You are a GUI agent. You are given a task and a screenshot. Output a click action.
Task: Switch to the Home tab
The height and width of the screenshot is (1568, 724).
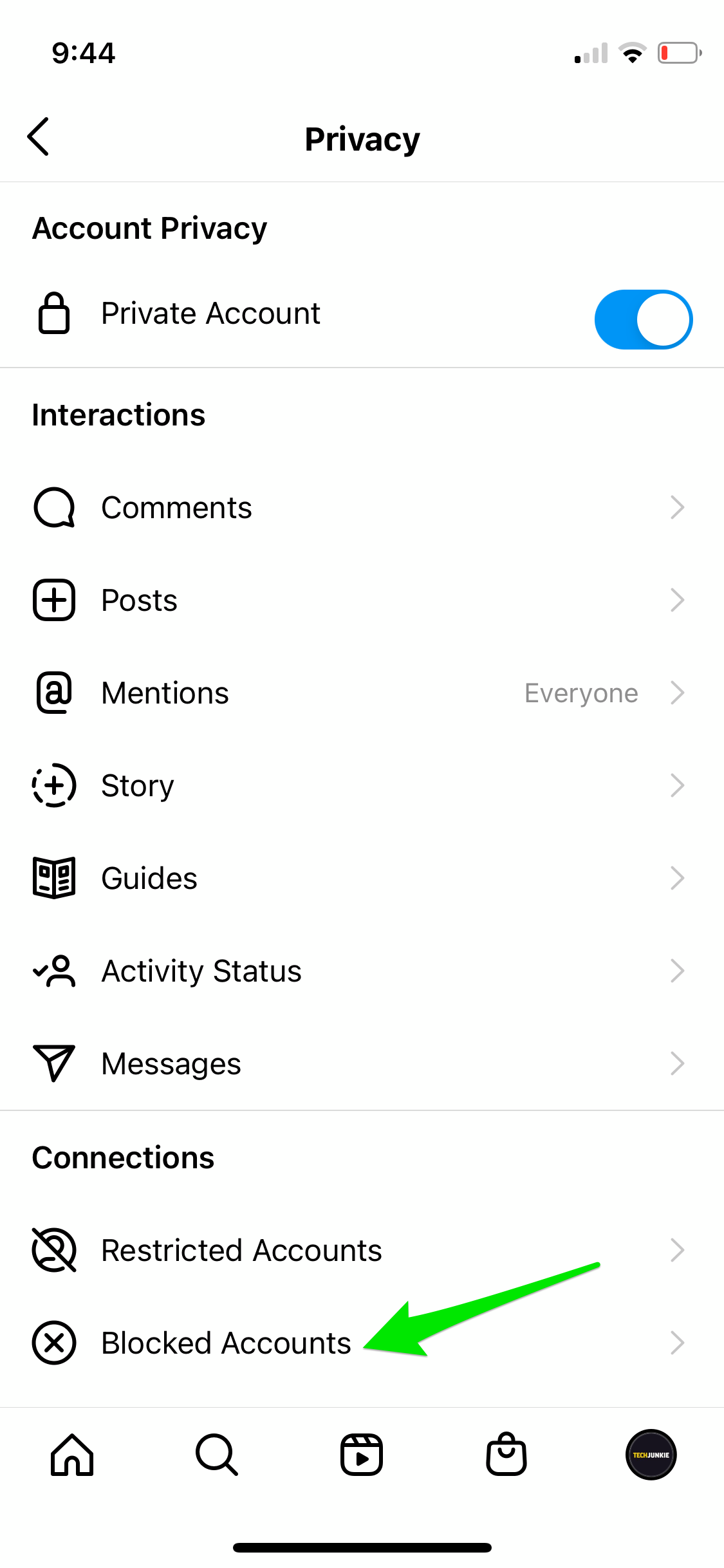pos(72,1455)
